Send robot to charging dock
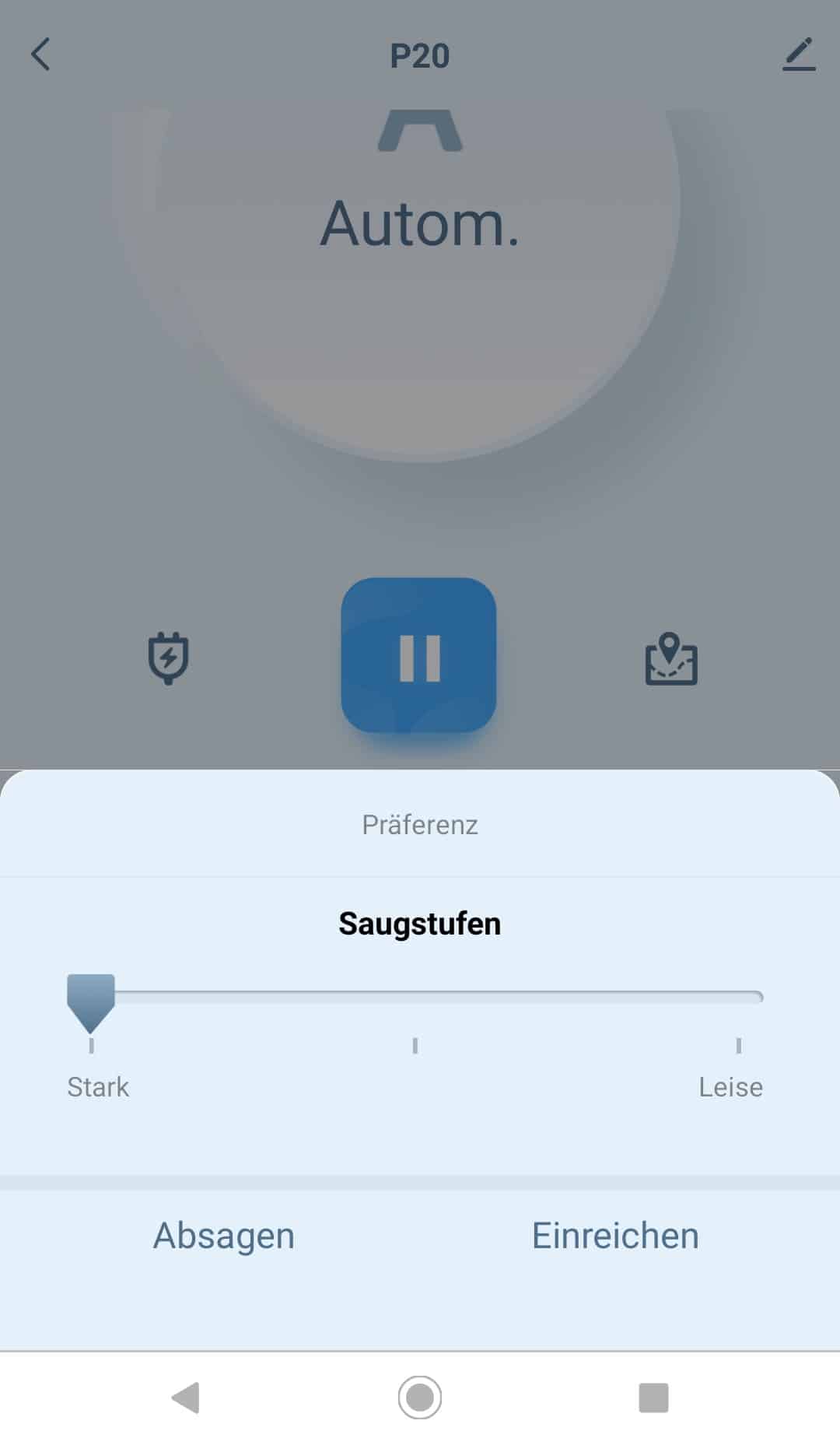This screenshot has width=840, height=1445. click(168, 658)
